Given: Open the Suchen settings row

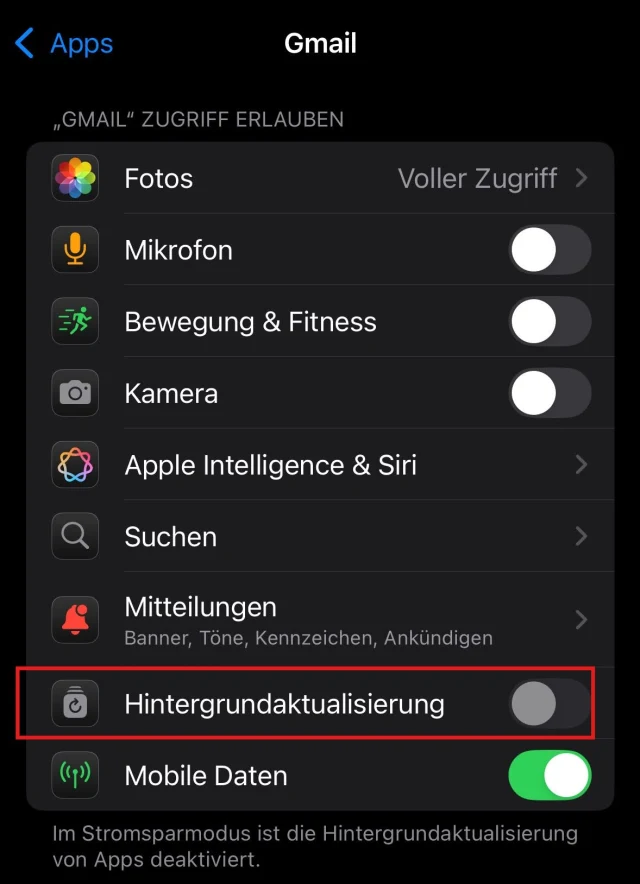Looking at the screenshot, I should click(x=320, y=537).
